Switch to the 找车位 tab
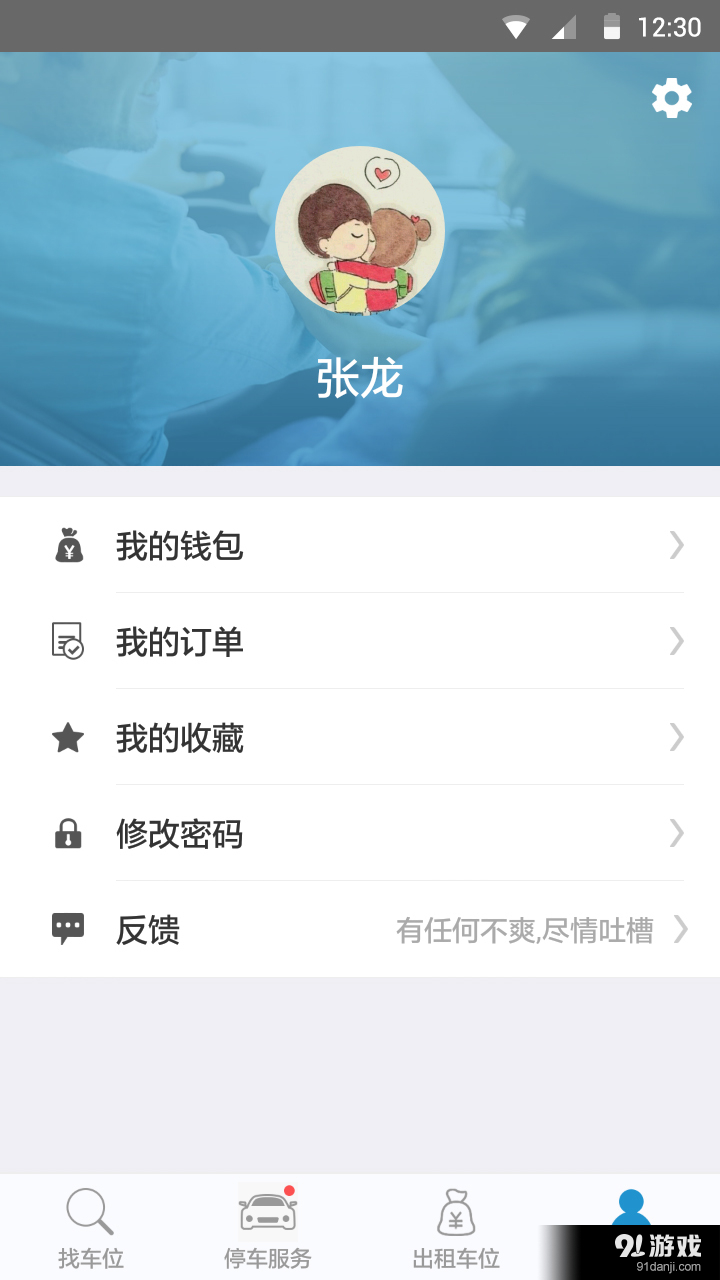The width and height of the screenshot is (720, 1280). [90, 1228]
